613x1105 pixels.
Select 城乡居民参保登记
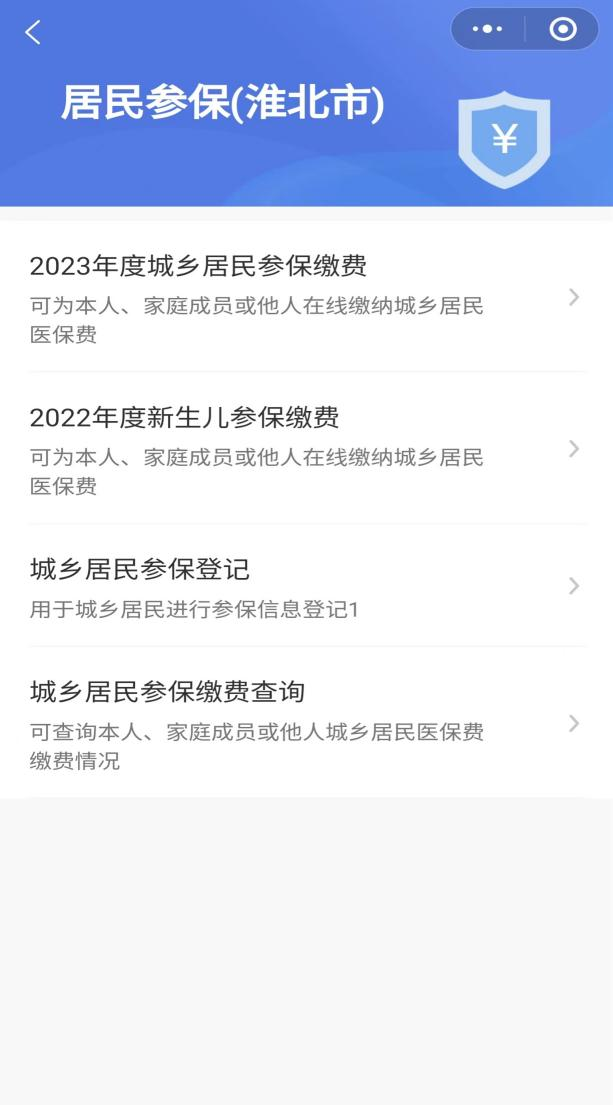306,586
